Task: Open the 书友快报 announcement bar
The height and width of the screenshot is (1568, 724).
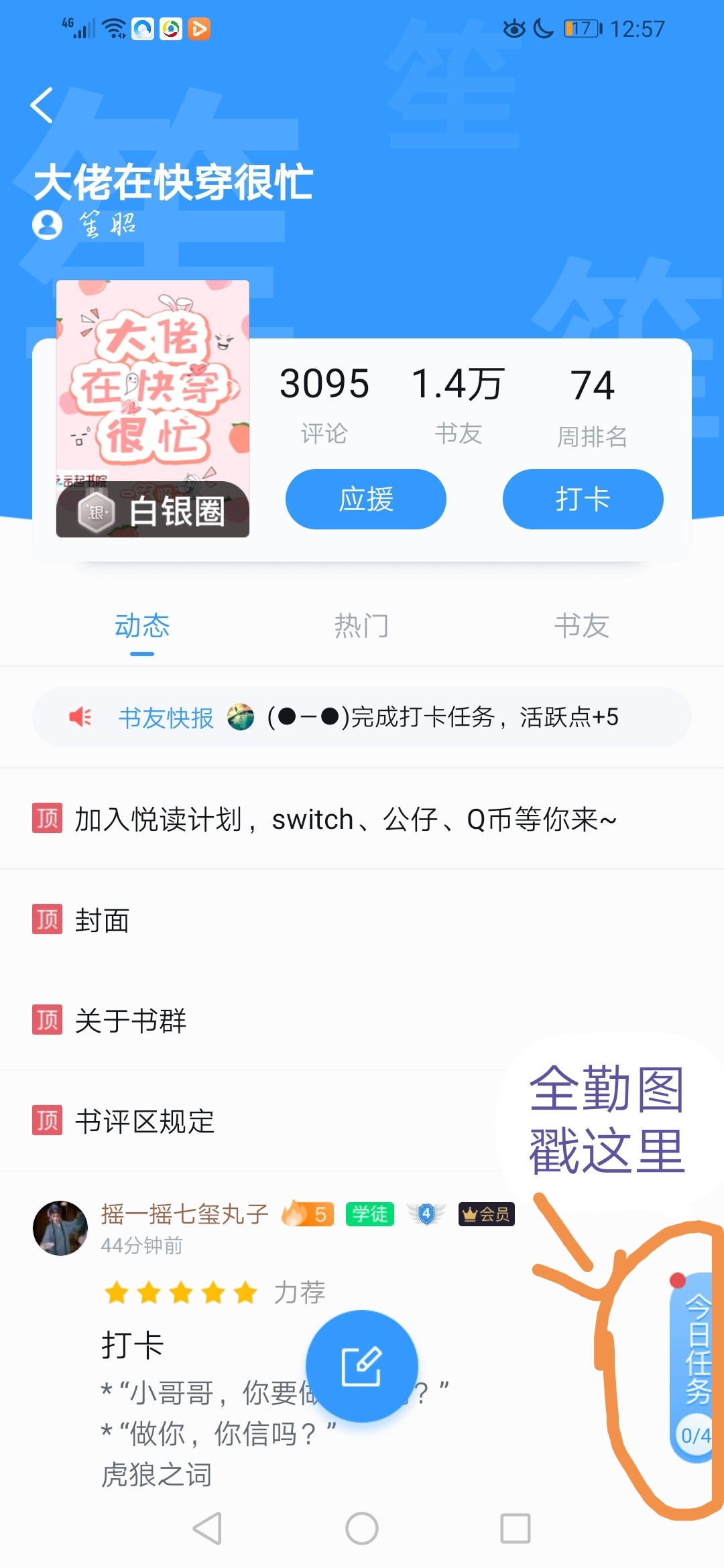Action: 362,717
